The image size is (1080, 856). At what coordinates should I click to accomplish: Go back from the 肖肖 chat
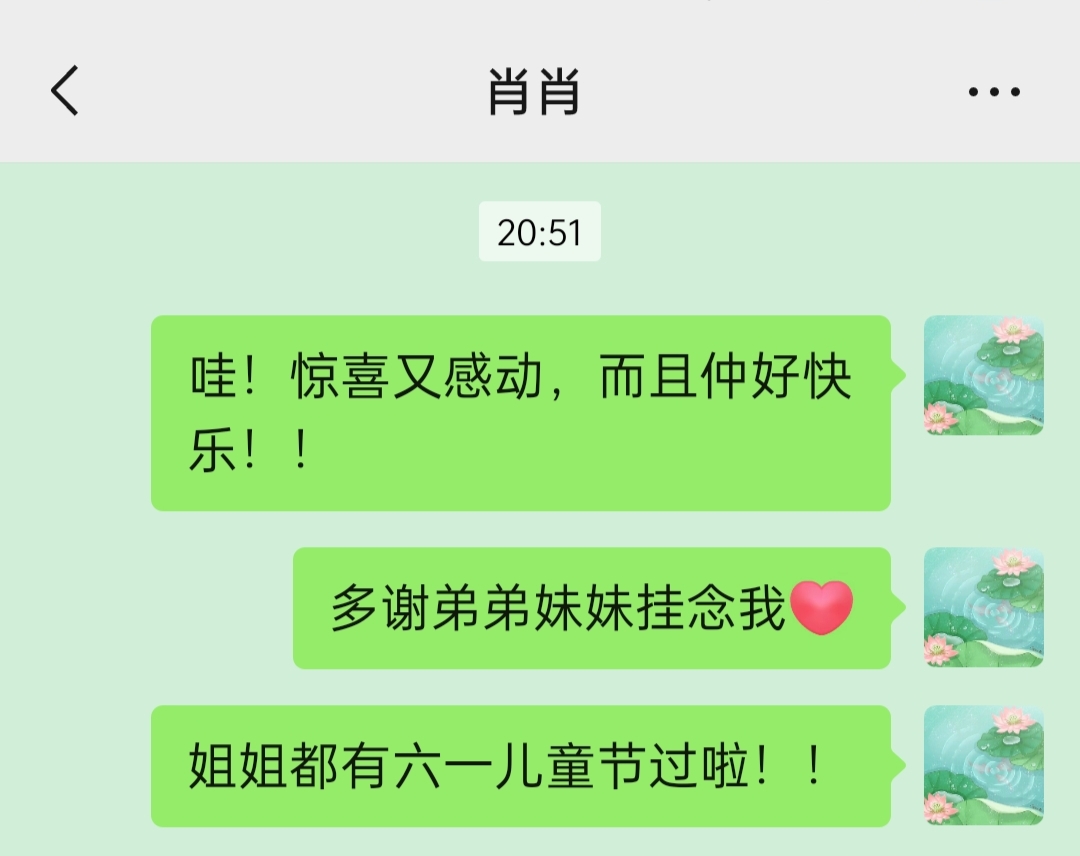65,92
